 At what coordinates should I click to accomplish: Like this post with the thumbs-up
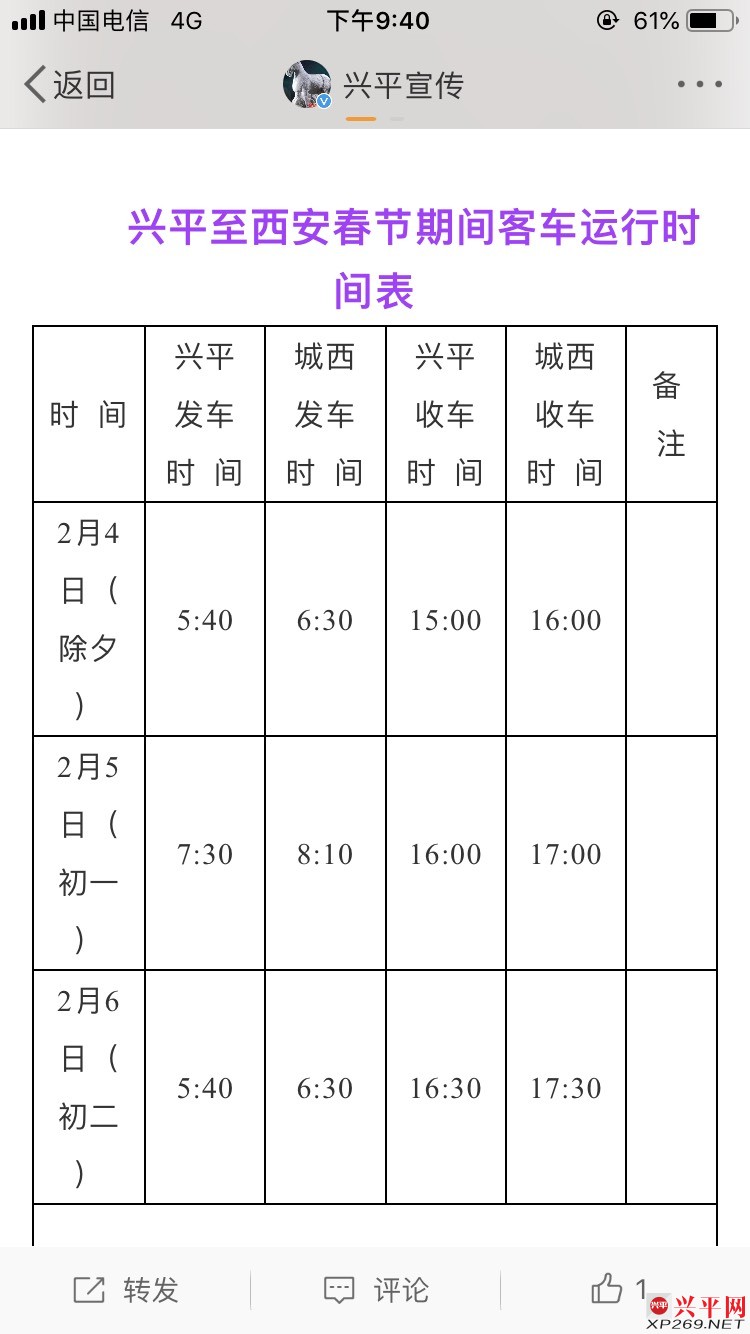tap(607, 1289)
